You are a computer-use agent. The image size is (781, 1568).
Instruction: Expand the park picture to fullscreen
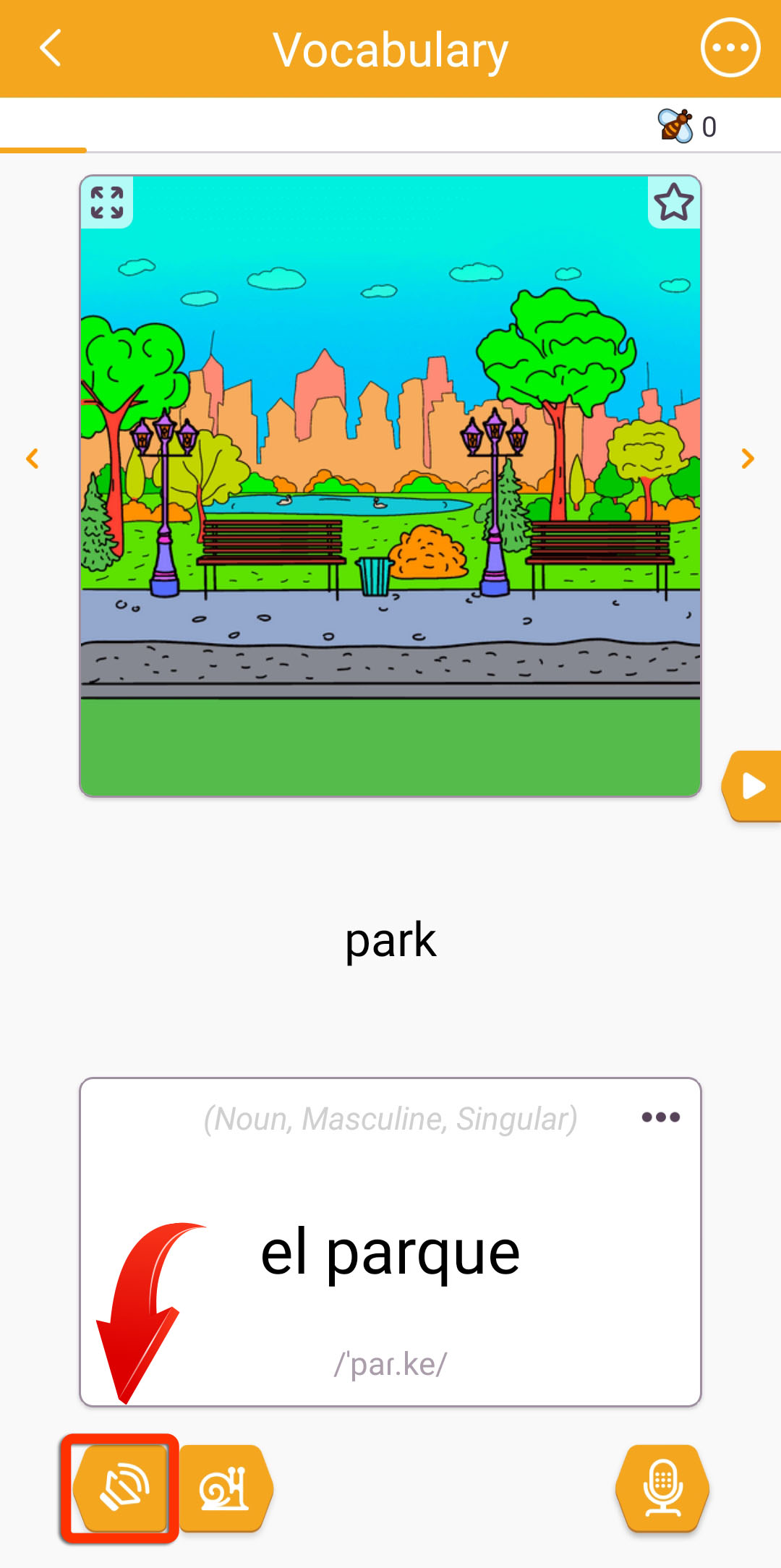coord(107,203)
